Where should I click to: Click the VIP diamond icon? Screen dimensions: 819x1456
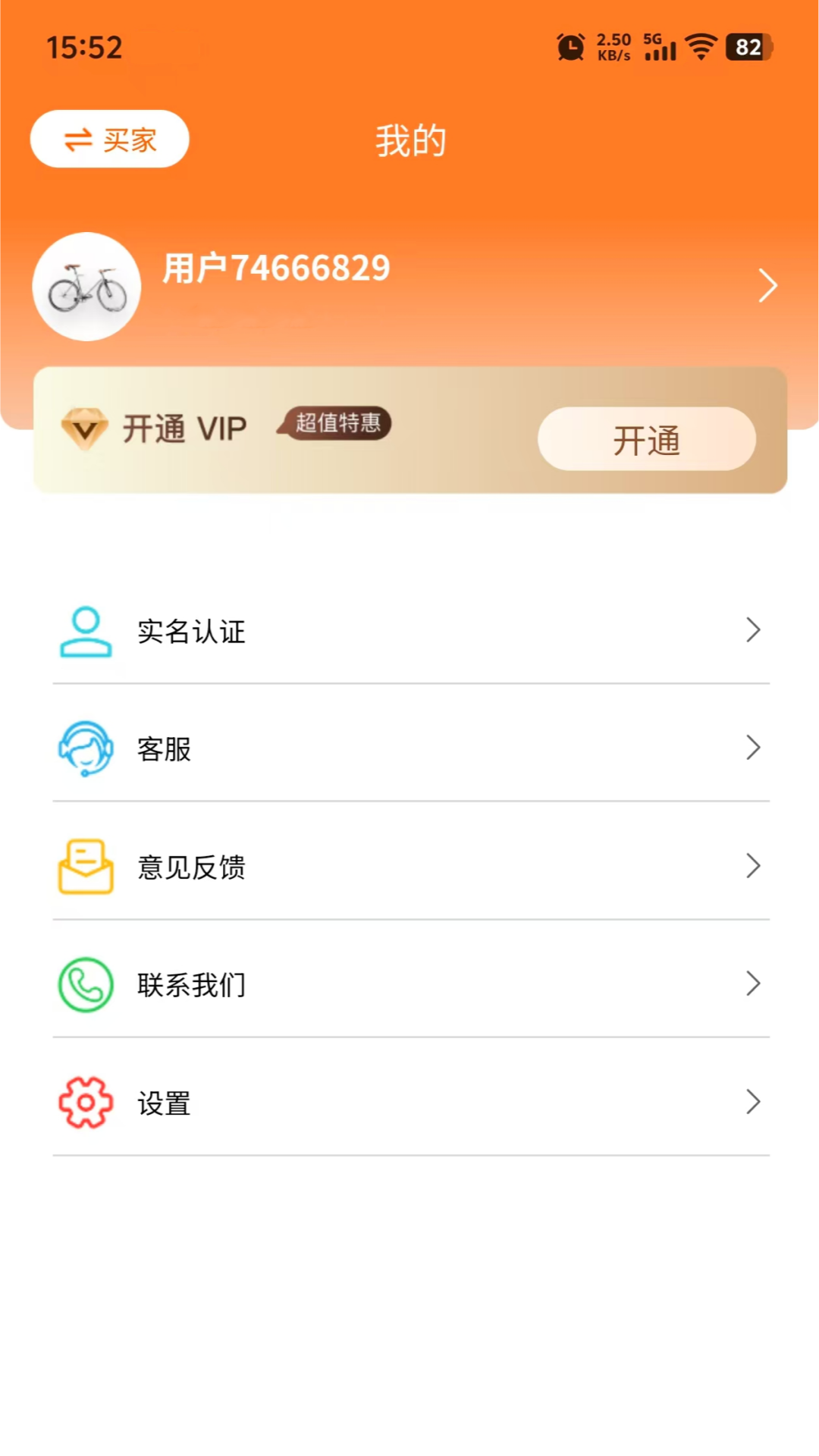86,428
